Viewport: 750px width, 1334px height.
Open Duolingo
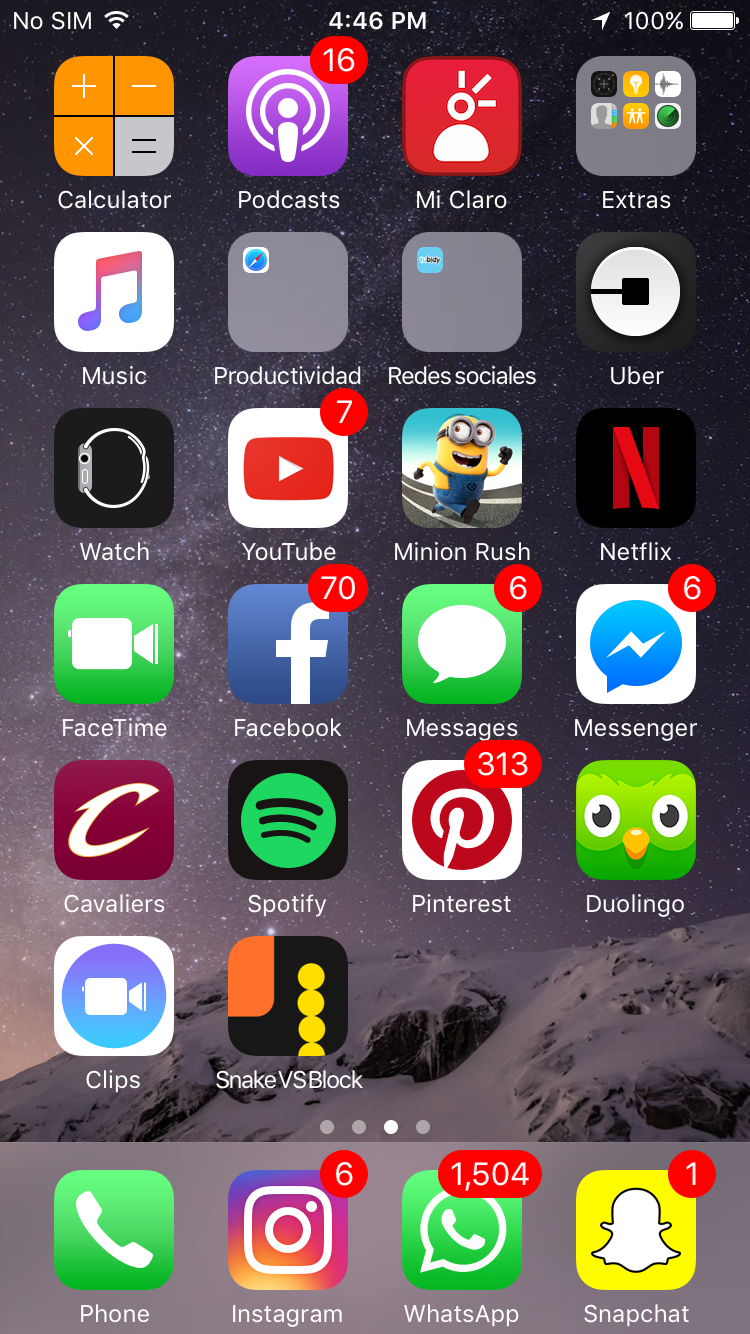coord(636,820)
